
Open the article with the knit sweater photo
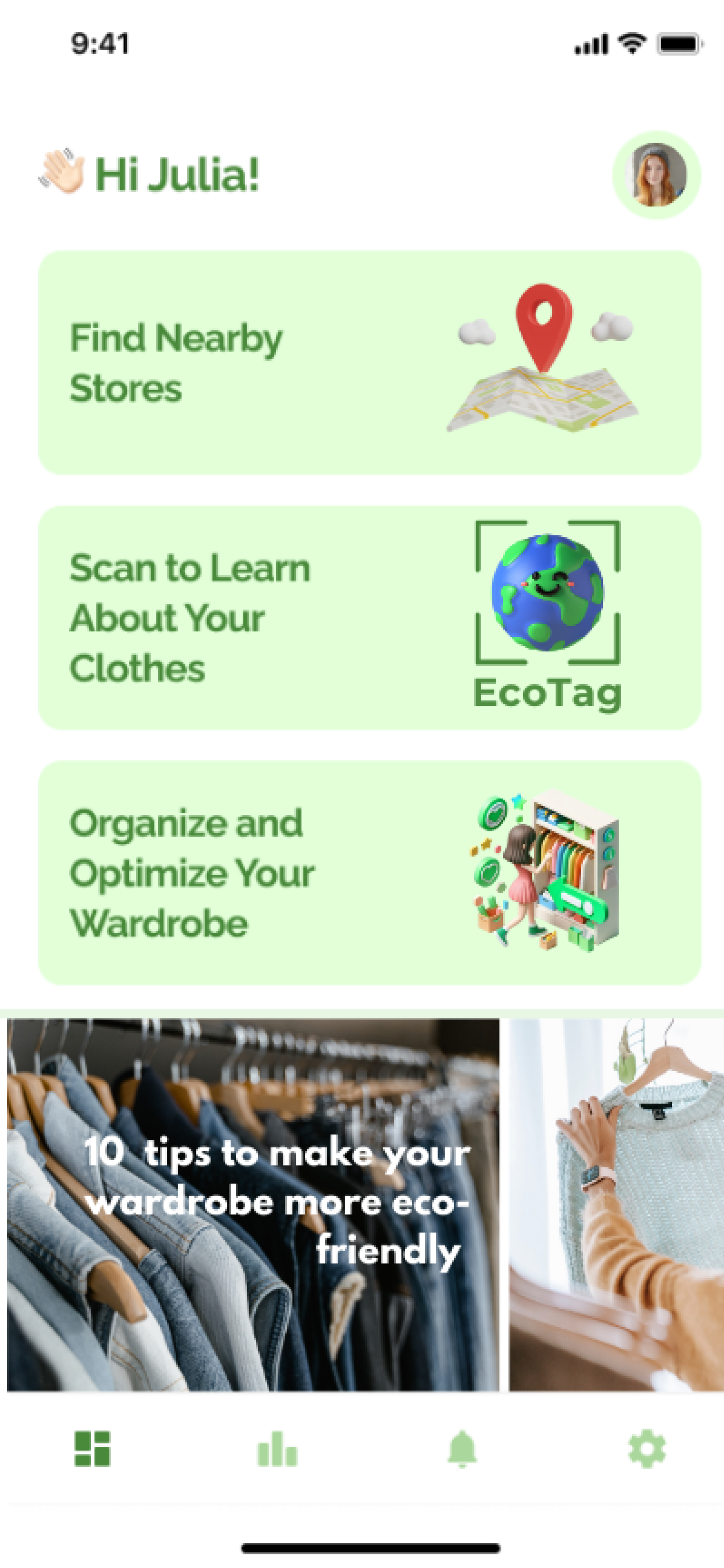[616, 1204]
